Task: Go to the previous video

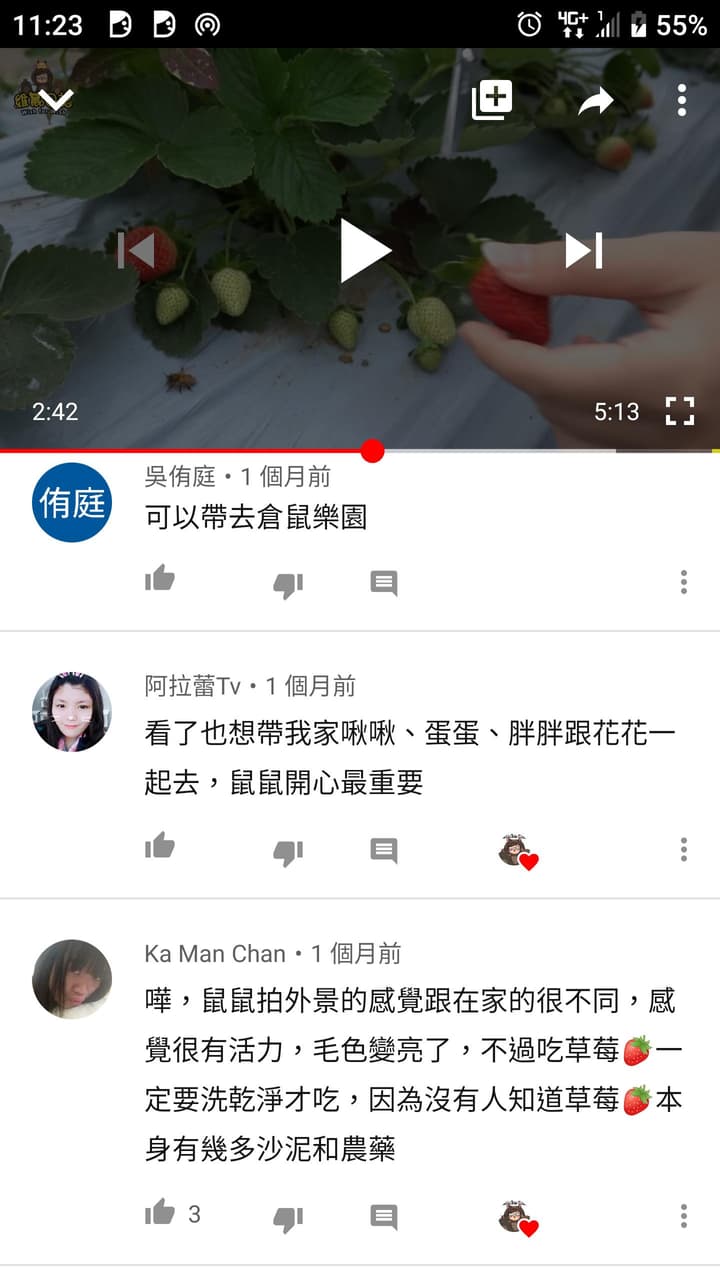Action: [x=136, y=250]
